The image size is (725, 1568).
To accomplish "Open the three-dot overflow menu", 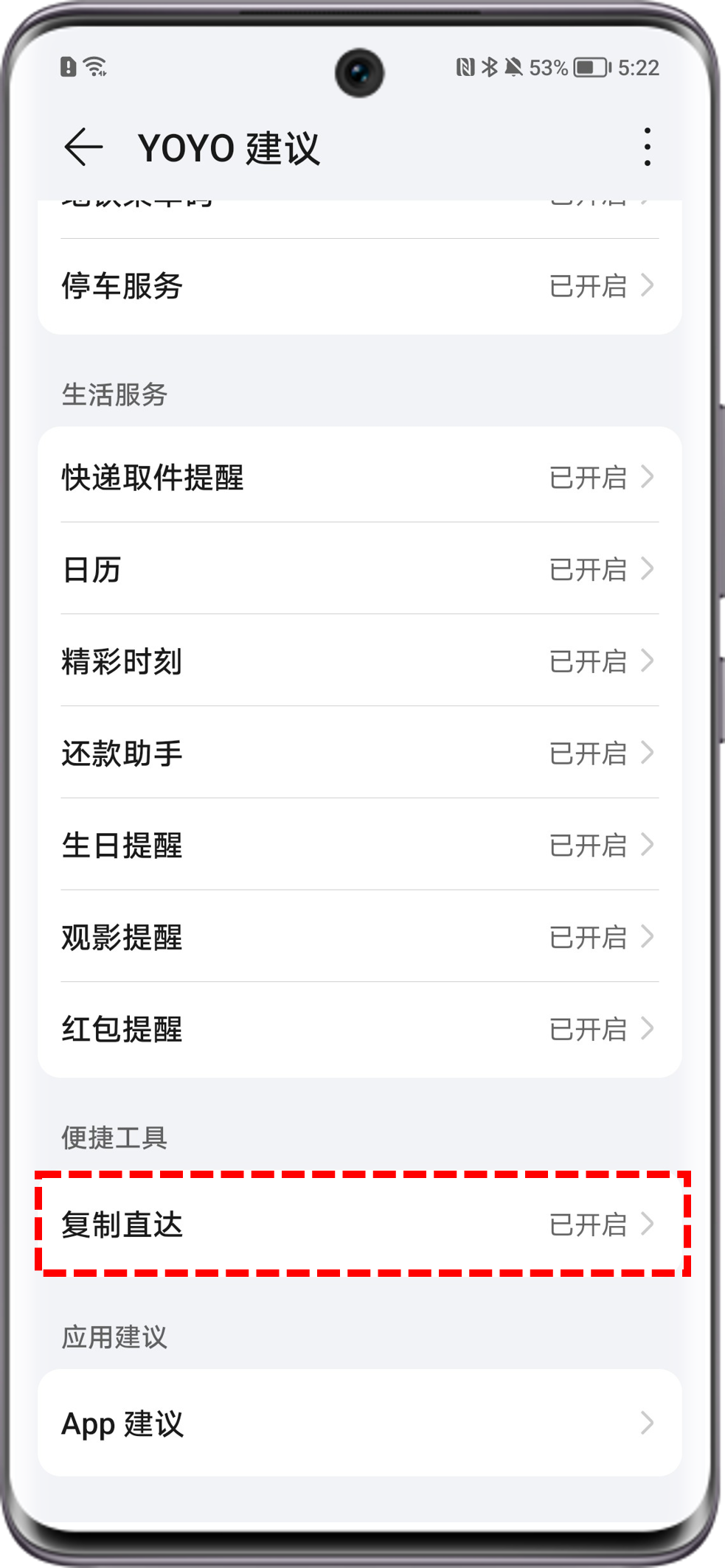I will [647, 147].
